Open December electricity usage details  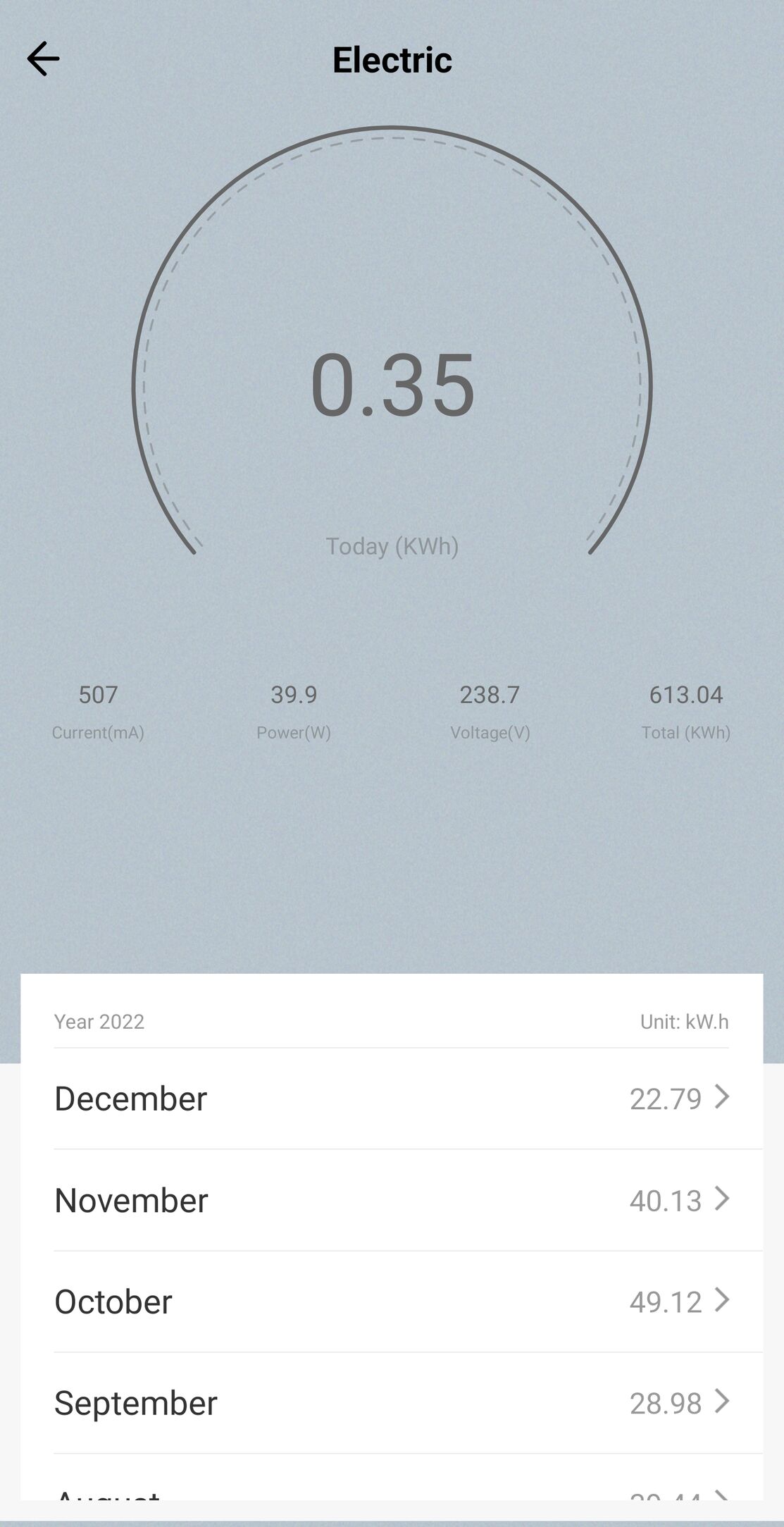pyautogui.click(x=392, y=1099)
